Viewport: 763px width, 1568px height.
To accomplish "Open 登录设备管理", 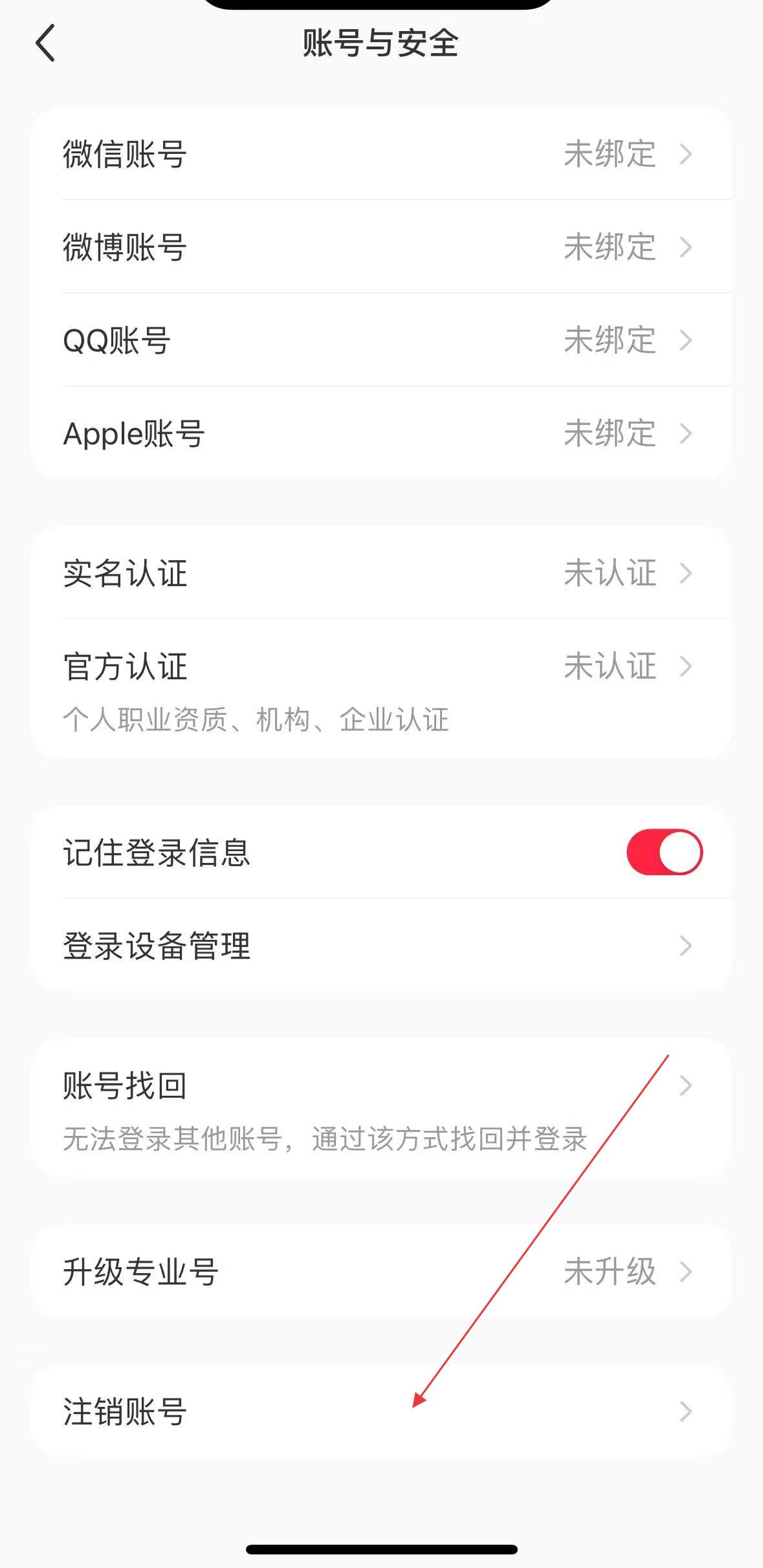I will [x=381, y=945].
